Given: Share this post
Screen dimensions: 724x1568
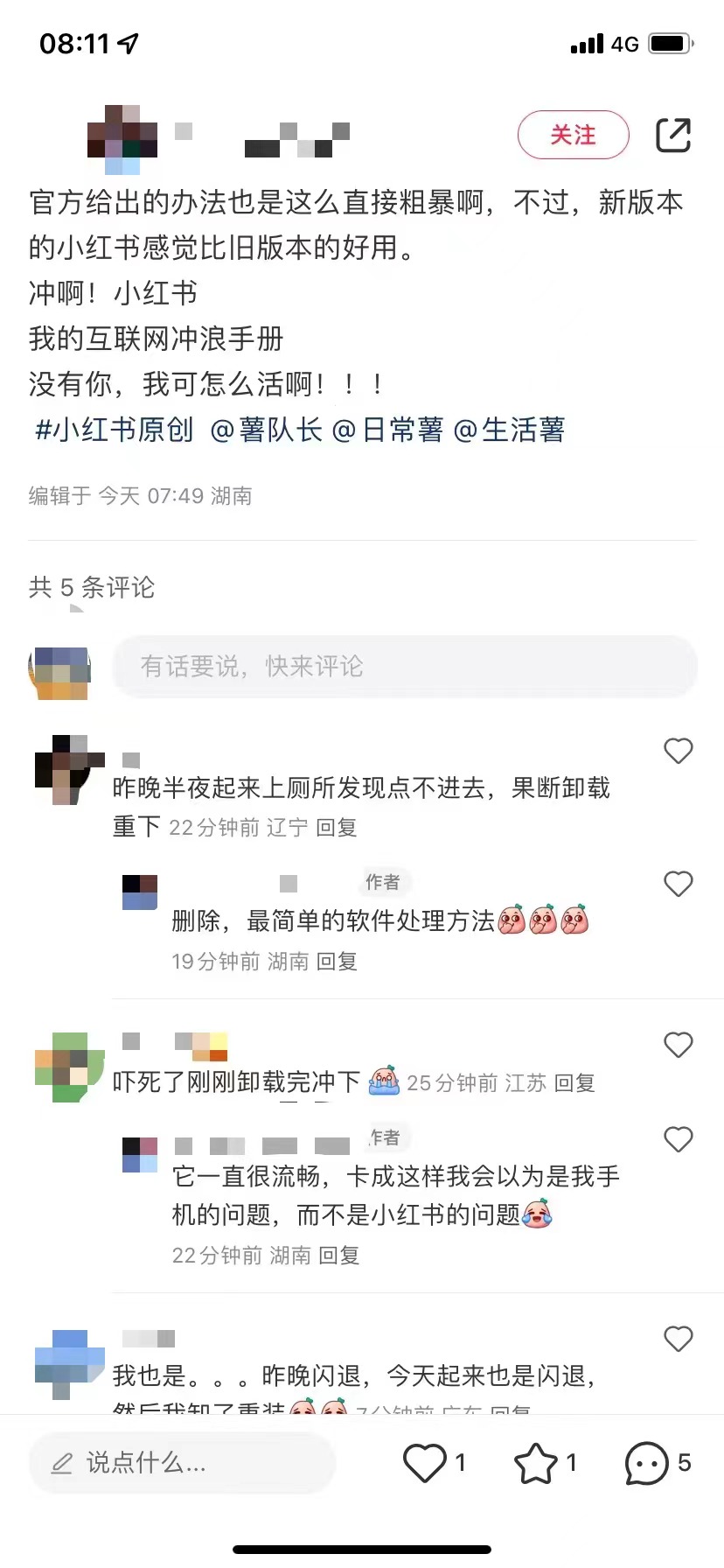Looking at the screenshot, I should click(x=672, y=135).
